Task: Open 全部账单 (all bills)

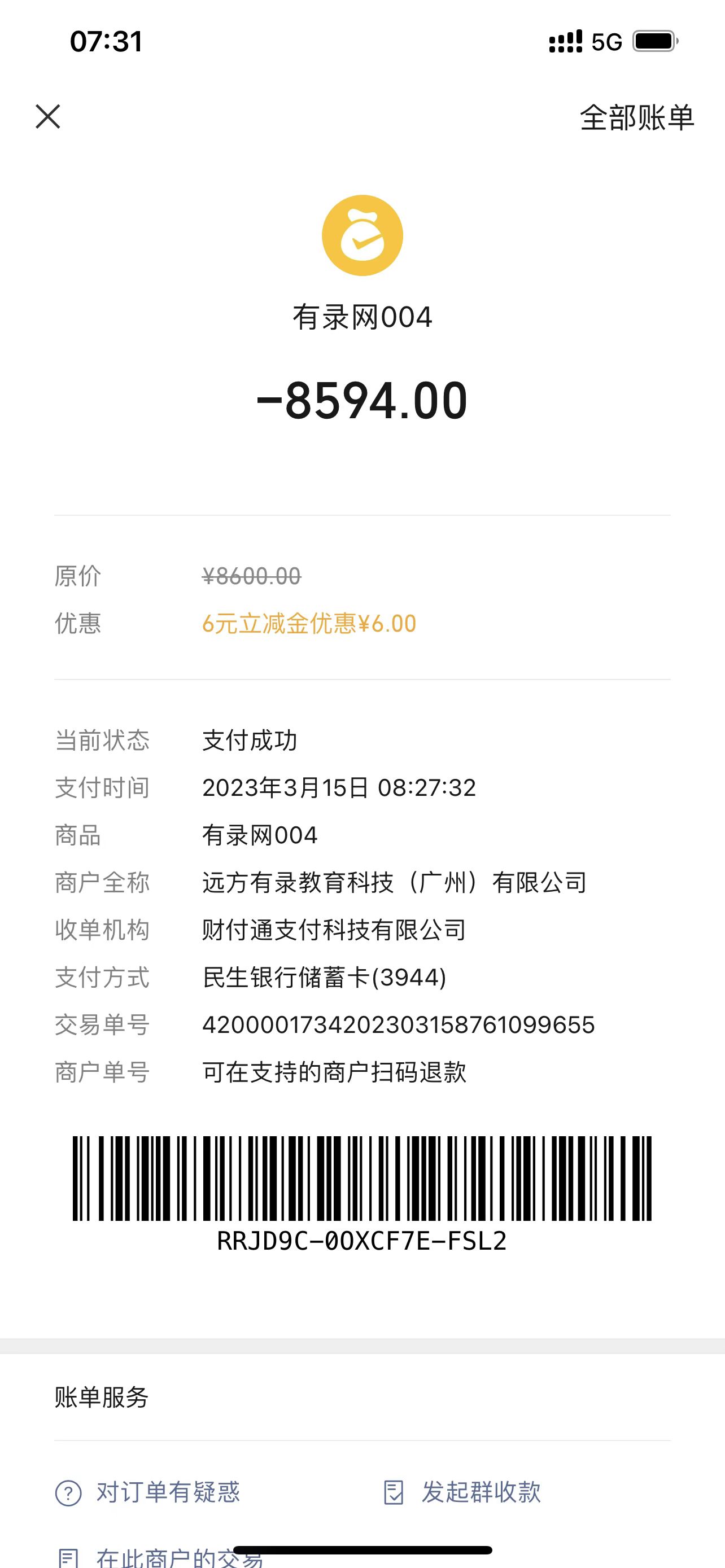Action: coord(636,117)
